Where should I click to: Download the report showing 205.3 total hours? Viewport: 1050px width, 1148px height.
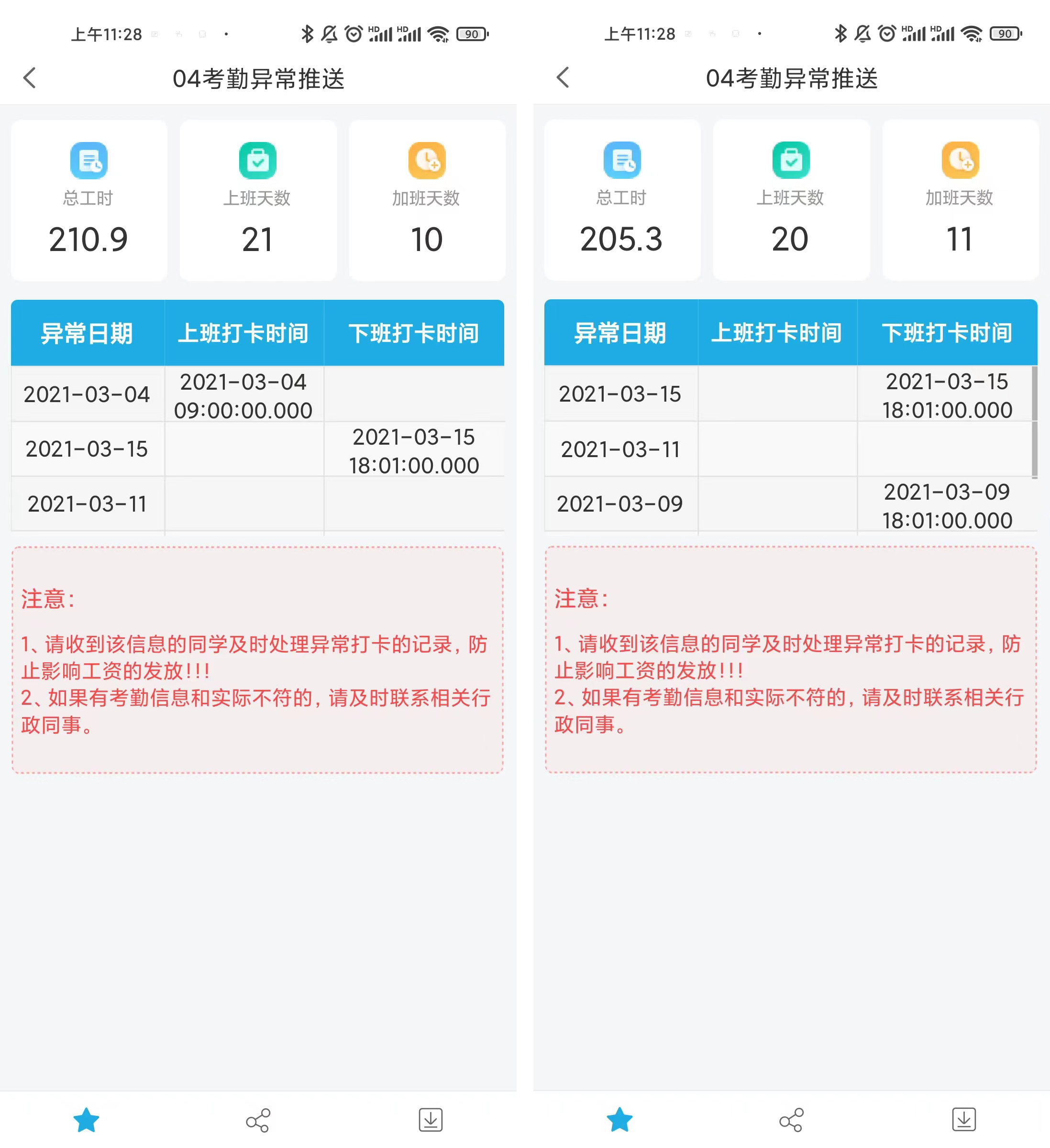click(964, 1119)
